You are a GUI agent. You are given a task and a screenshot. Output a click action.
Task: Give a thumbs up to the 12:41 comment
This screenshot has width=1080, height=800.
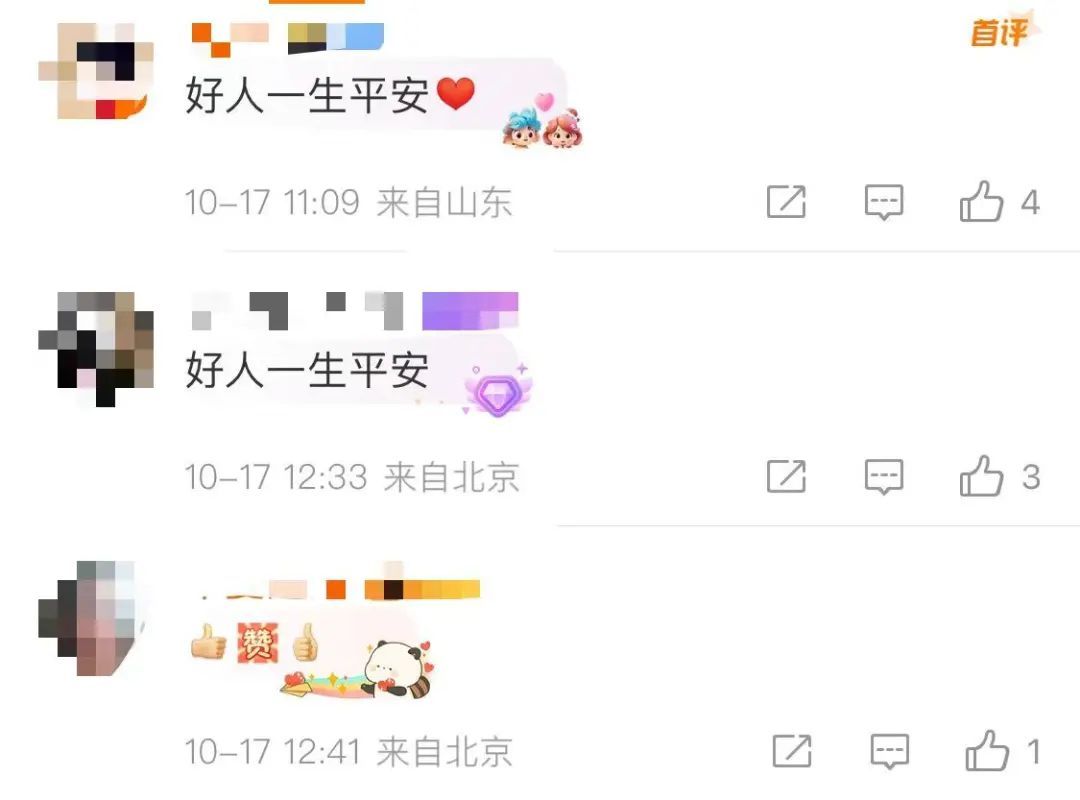click(x=986, y=750)
